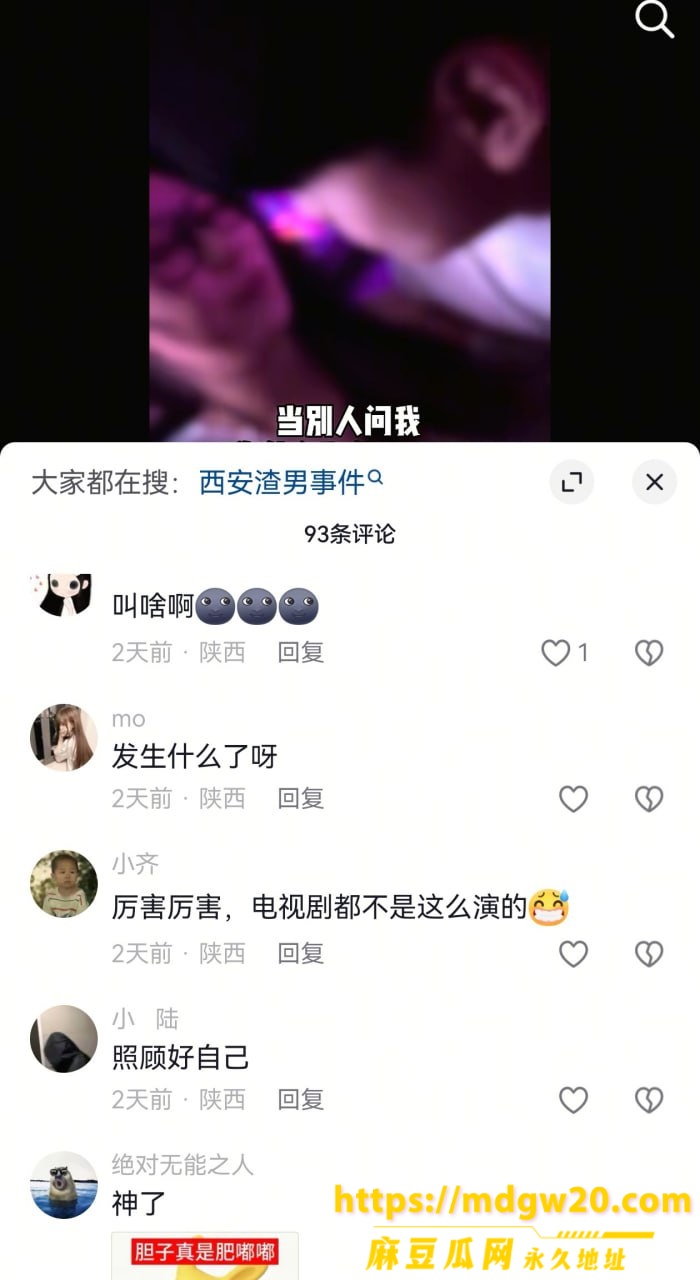
Task: Expand the comments panel to full screen
Action: coord(572,483)
